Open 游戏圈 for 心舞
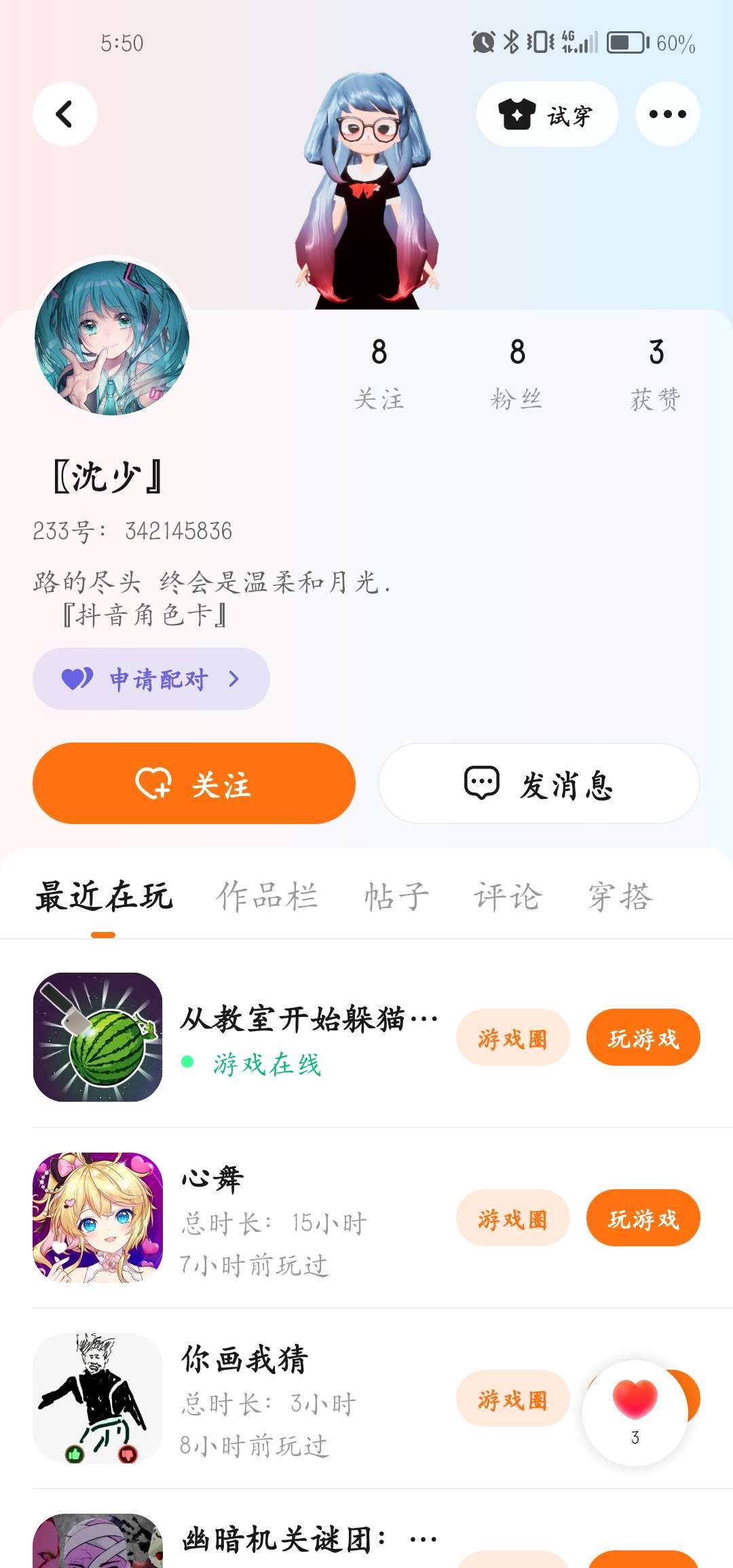 512,1218
